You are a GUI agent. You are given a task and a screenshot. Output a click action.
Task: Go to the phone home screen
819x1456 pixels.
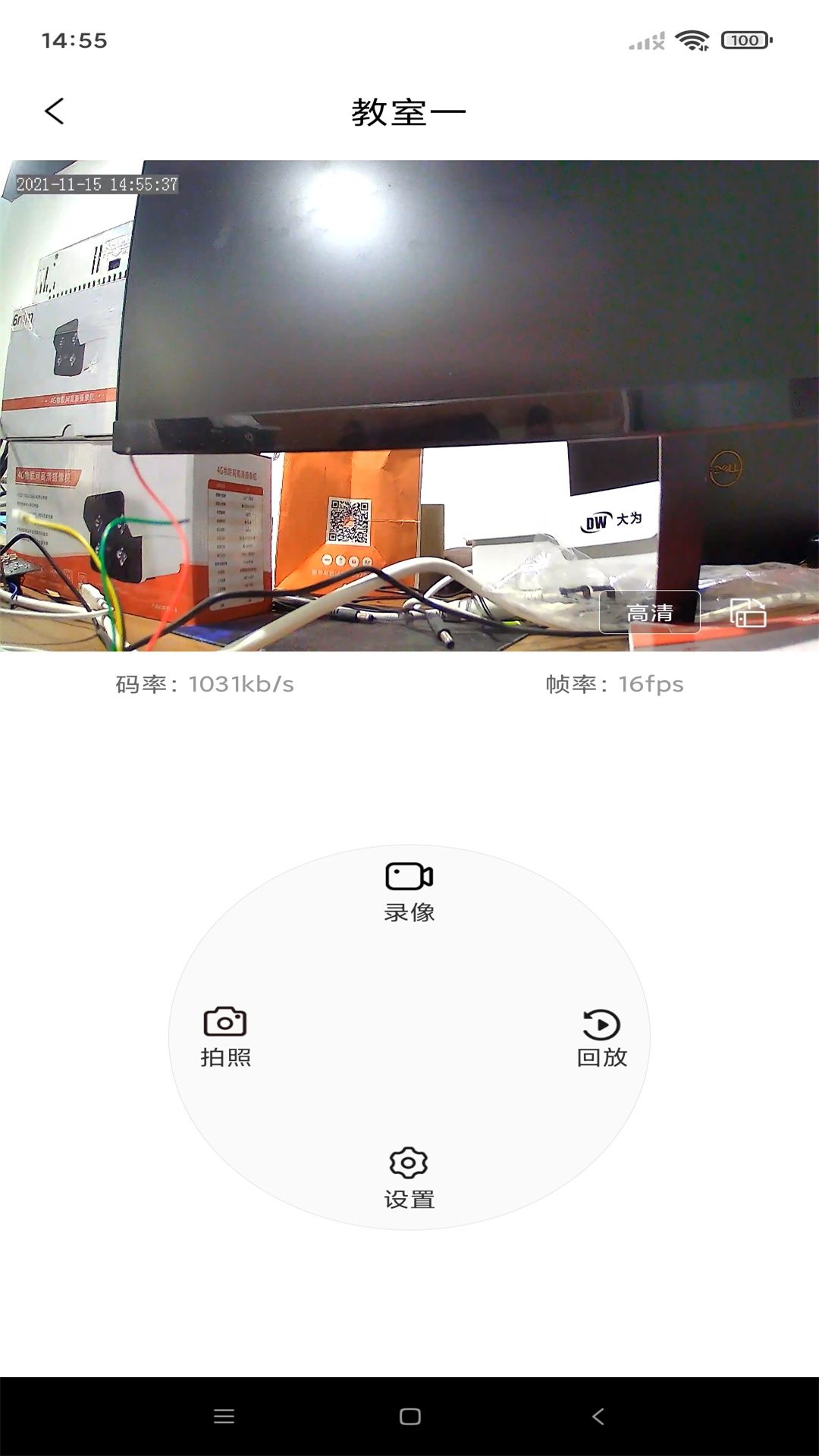coord(409,1416)
